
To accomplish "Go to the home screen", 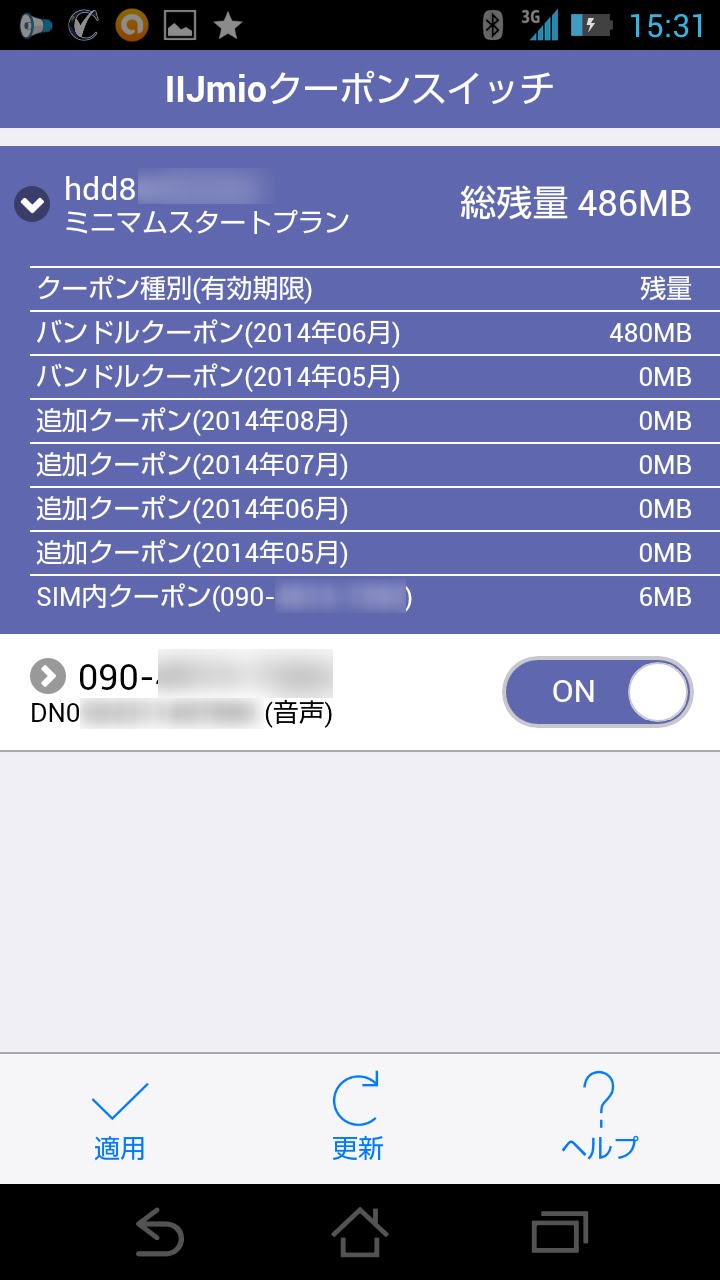I will pos(360,1232).
